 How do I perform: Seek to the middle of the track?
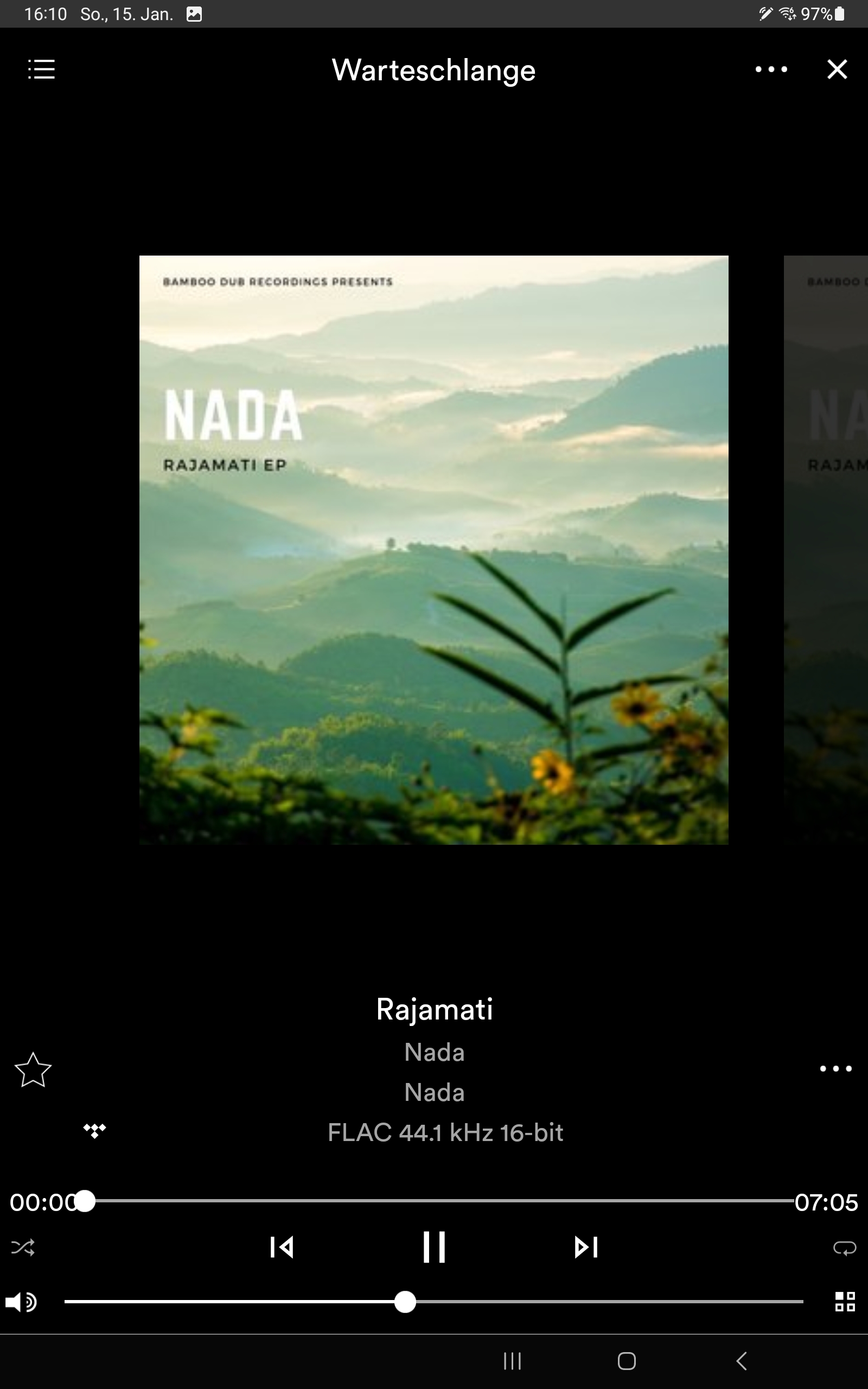tap(440, 1200)
